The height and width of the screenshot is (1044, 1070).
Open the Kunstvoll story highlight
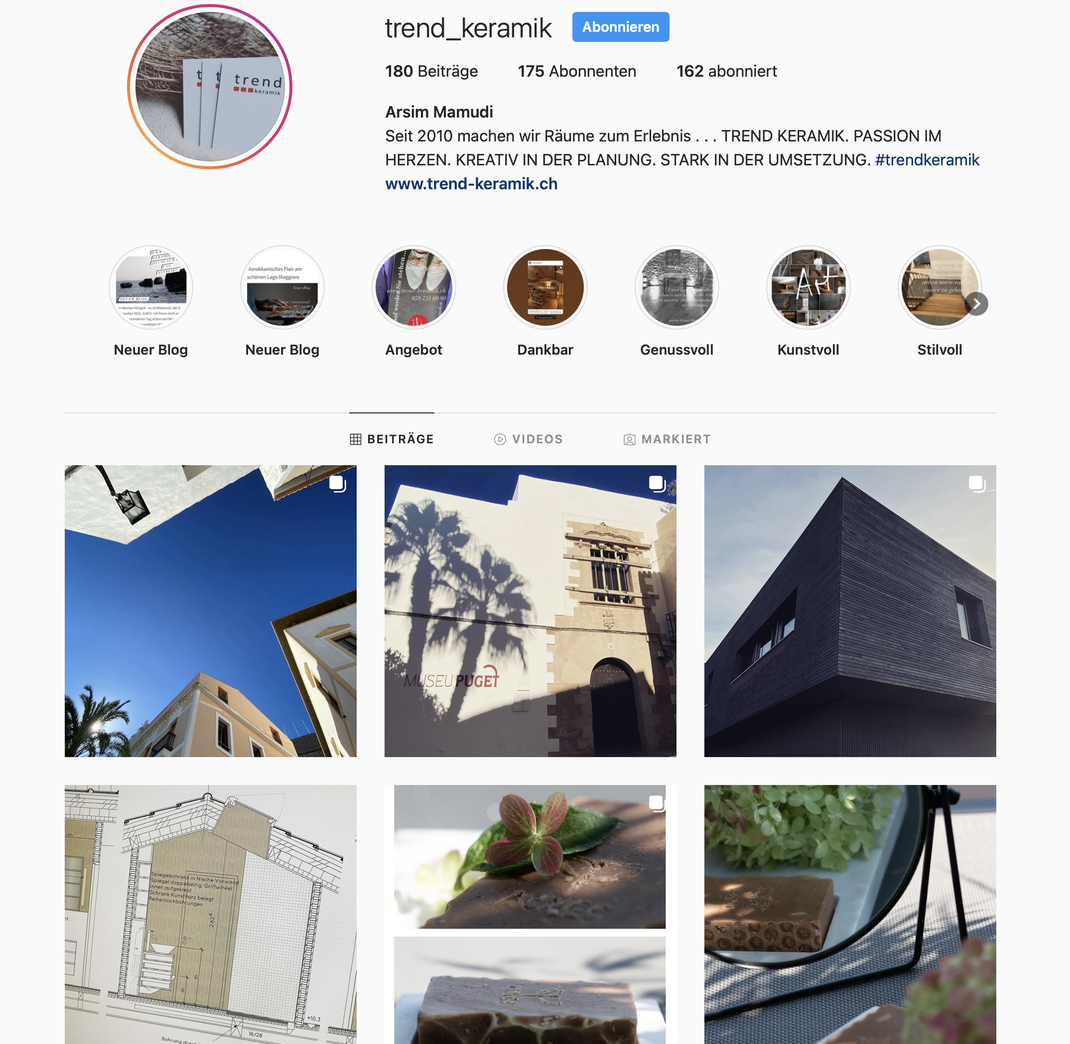click(808, 288)
